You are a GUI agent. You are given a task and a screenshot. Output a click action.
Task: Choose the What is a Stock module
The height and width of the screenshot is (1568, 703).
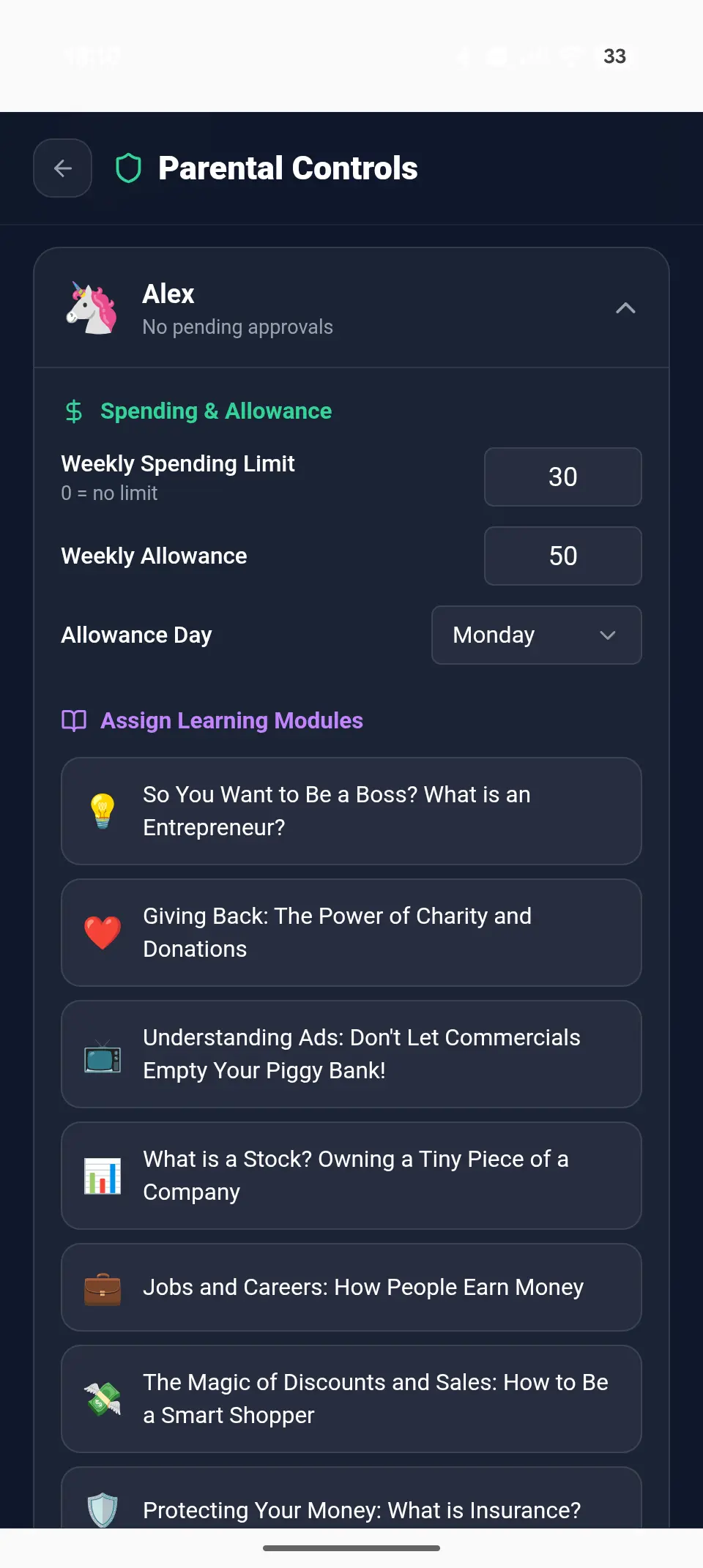click(351, 1176)
